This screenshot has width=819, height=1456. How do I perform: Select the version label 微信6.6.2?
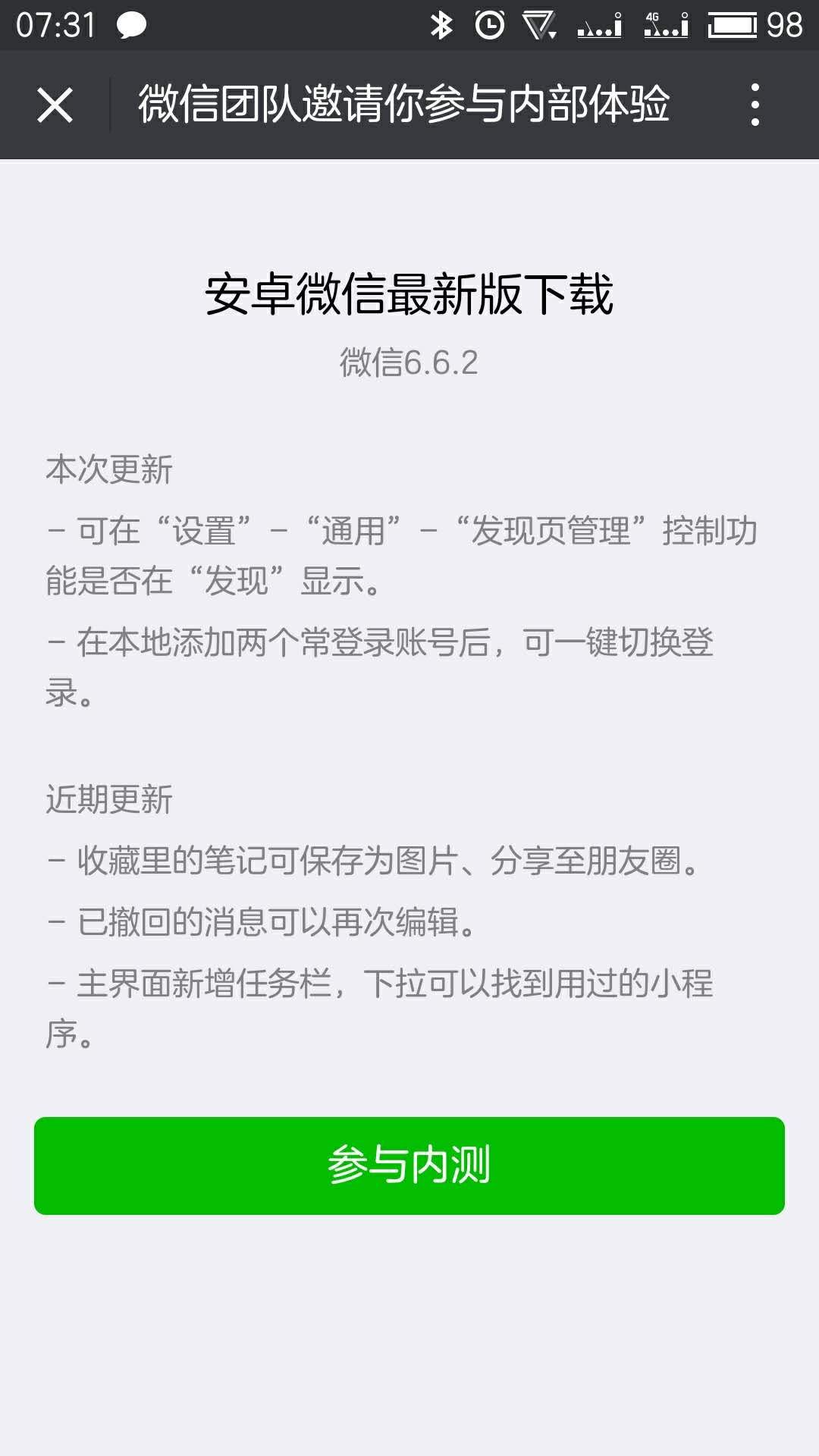(x=409, y=364)
